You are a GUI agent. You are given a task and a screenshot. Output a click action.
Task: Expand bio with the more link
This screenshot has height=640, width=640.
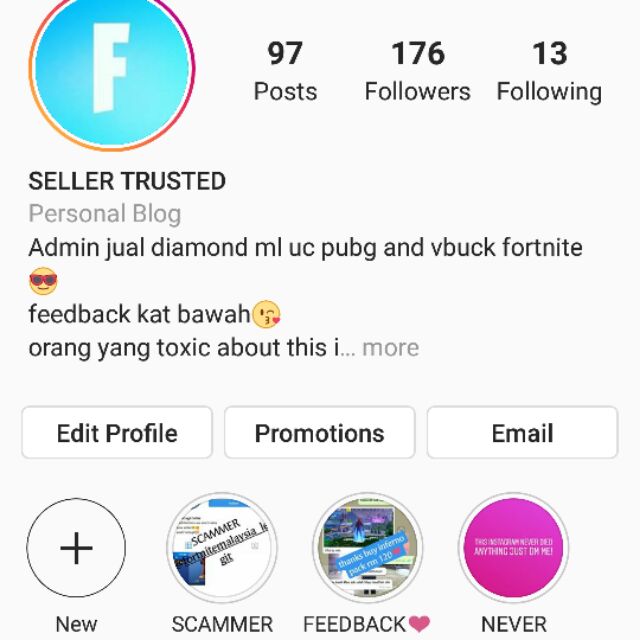pyautogui.click(x=390, y=348)
